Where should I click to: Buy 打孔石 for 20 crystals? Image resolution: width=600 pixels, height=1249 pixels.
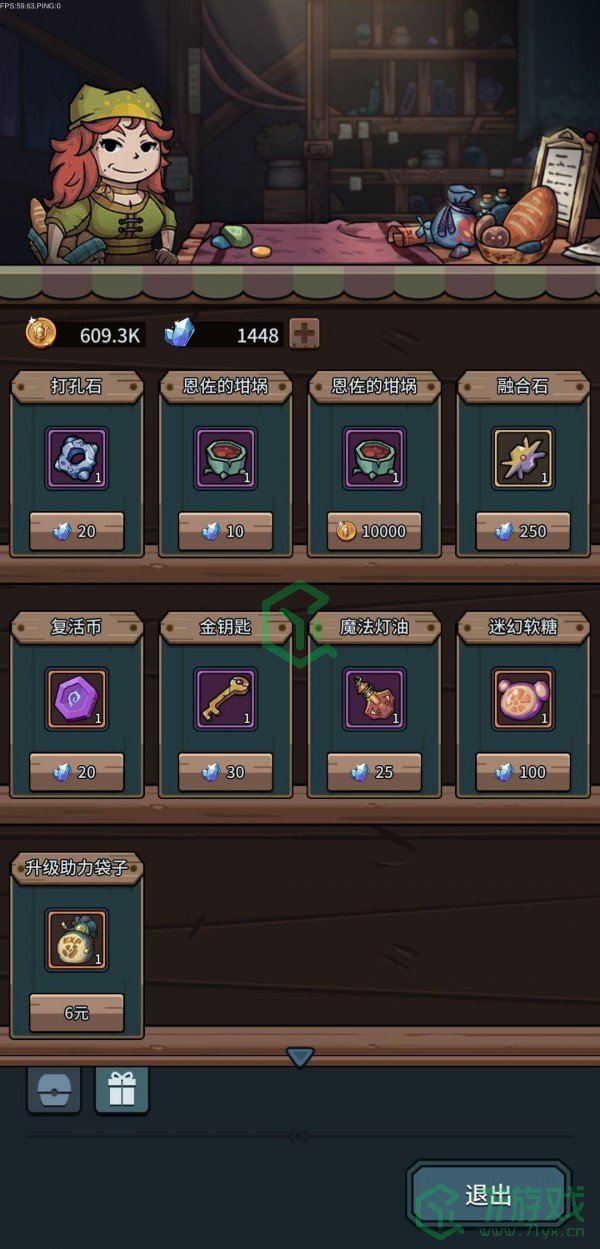coord(77,531)
